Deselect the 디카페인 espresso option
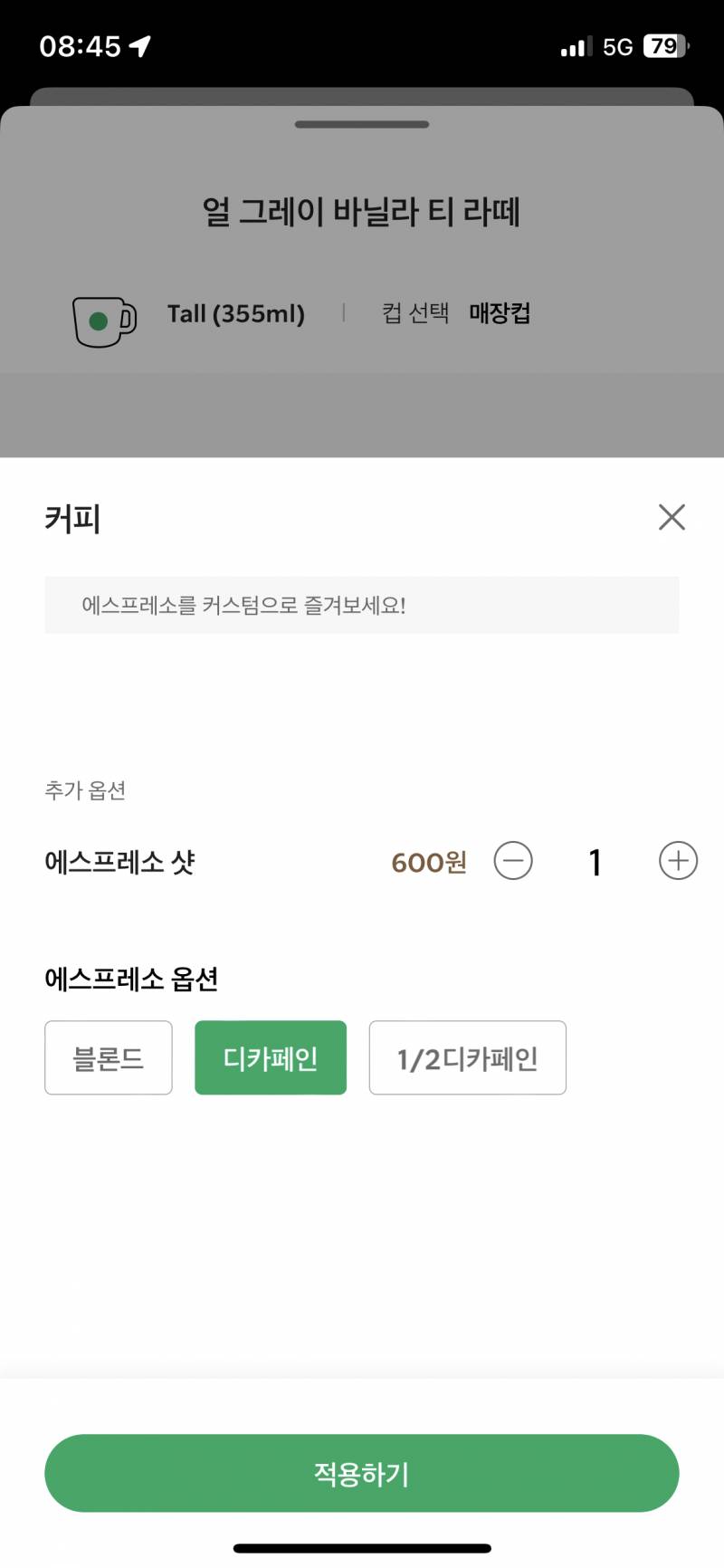 (x=270, y=1057)
